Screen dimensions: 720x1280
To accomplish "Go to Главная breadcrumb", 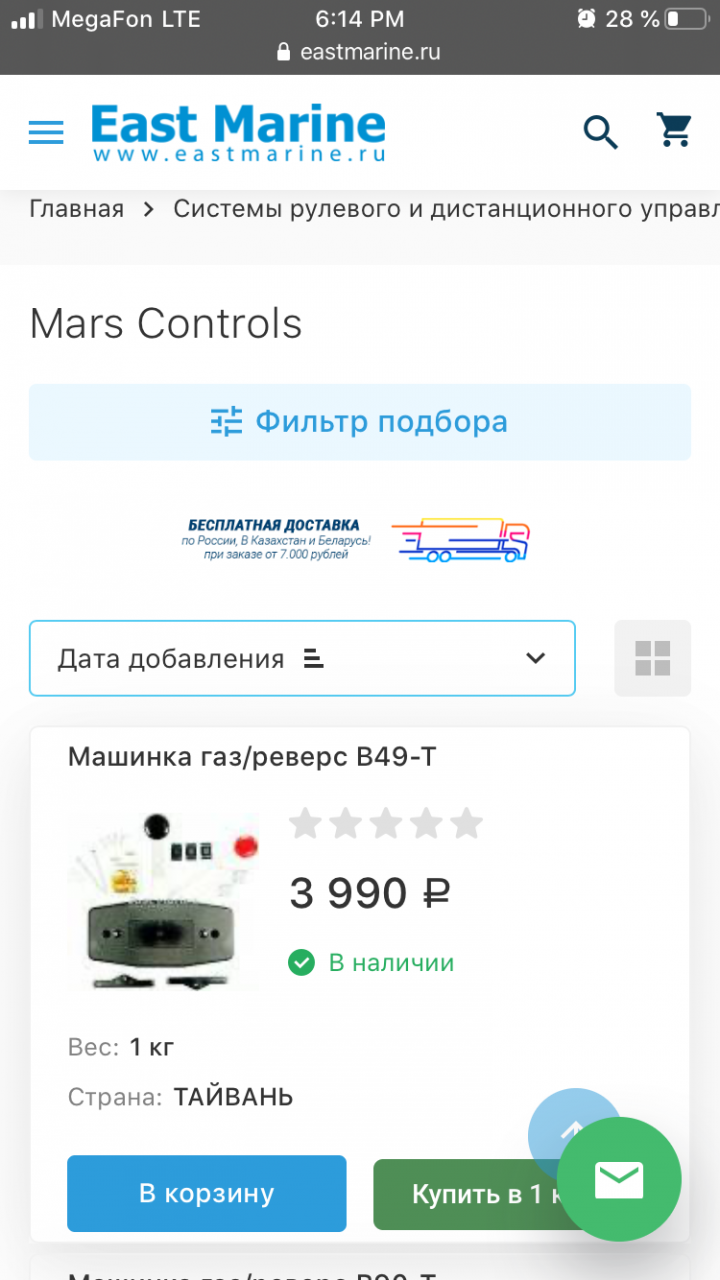I will click(77, 209).
